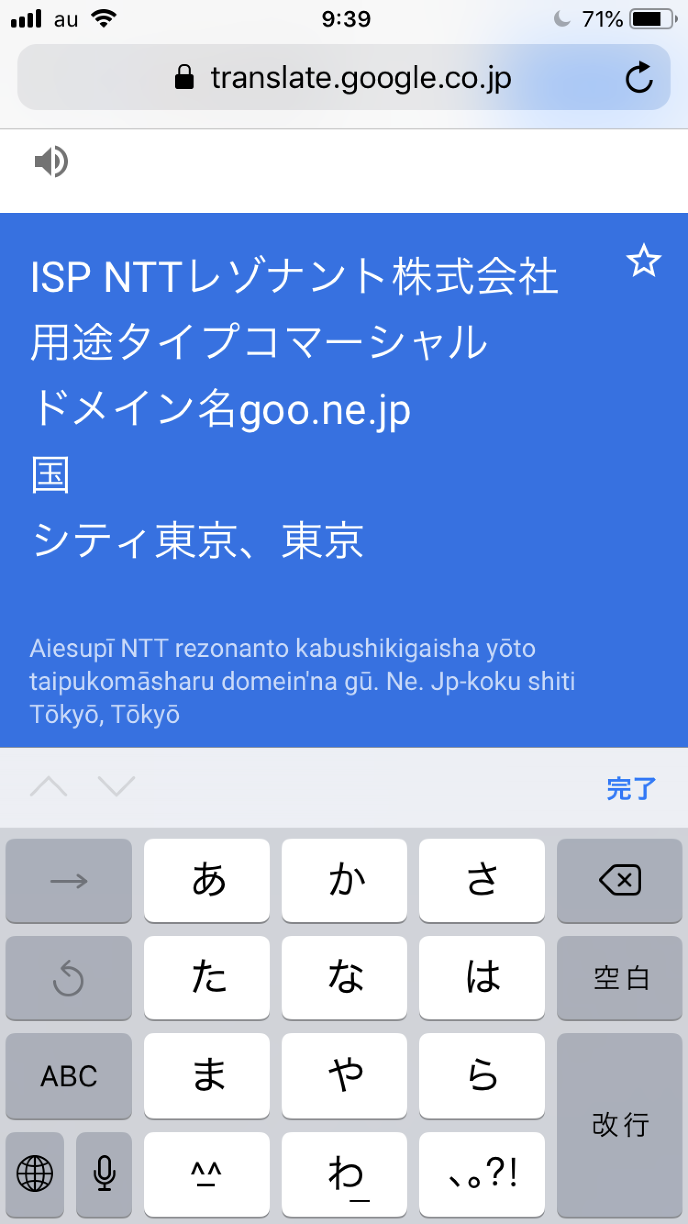Star this translation to save it

(643, 262)
